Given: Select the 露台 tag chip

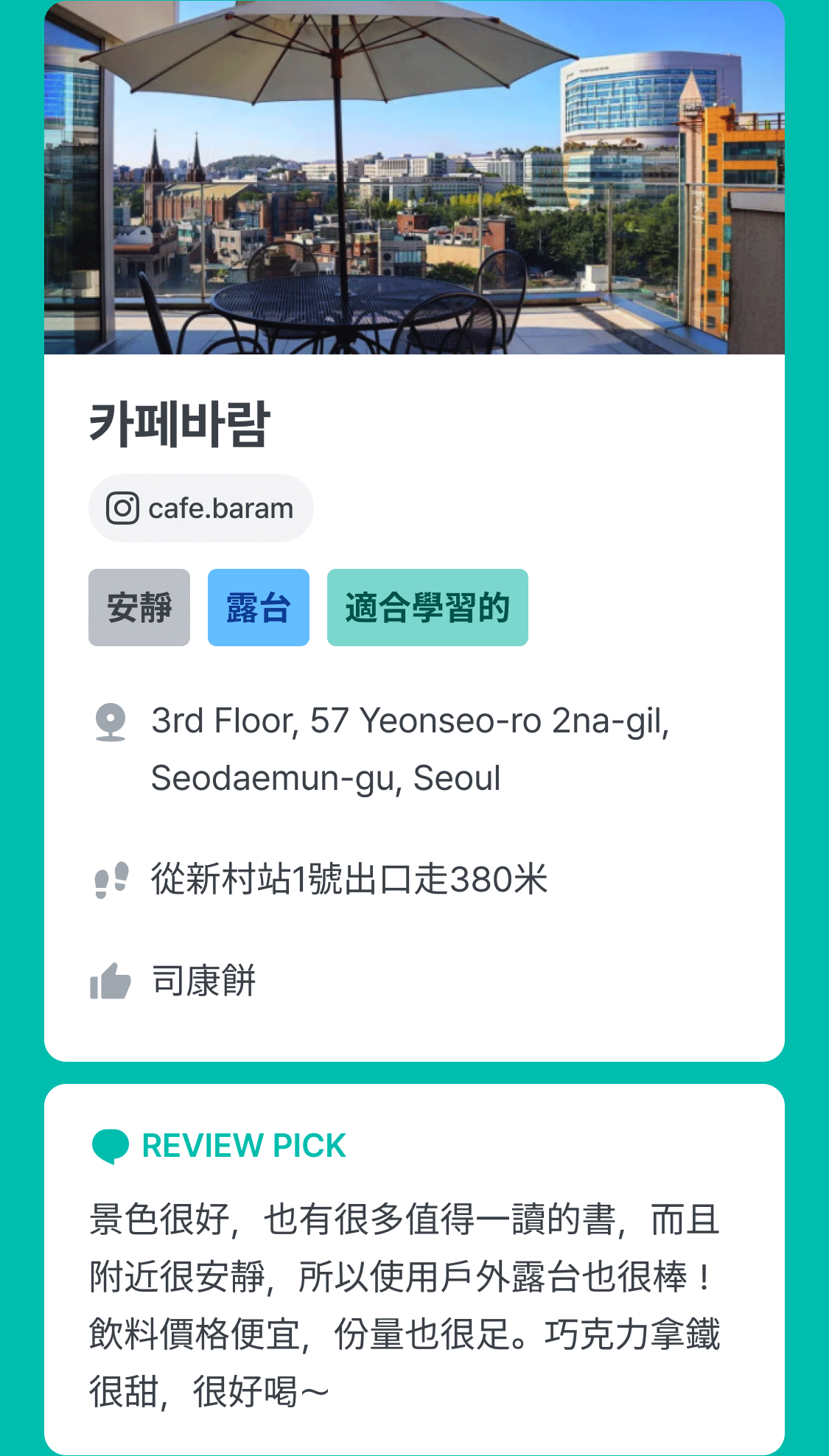Looking at the screenshot, I should (258, 608).
